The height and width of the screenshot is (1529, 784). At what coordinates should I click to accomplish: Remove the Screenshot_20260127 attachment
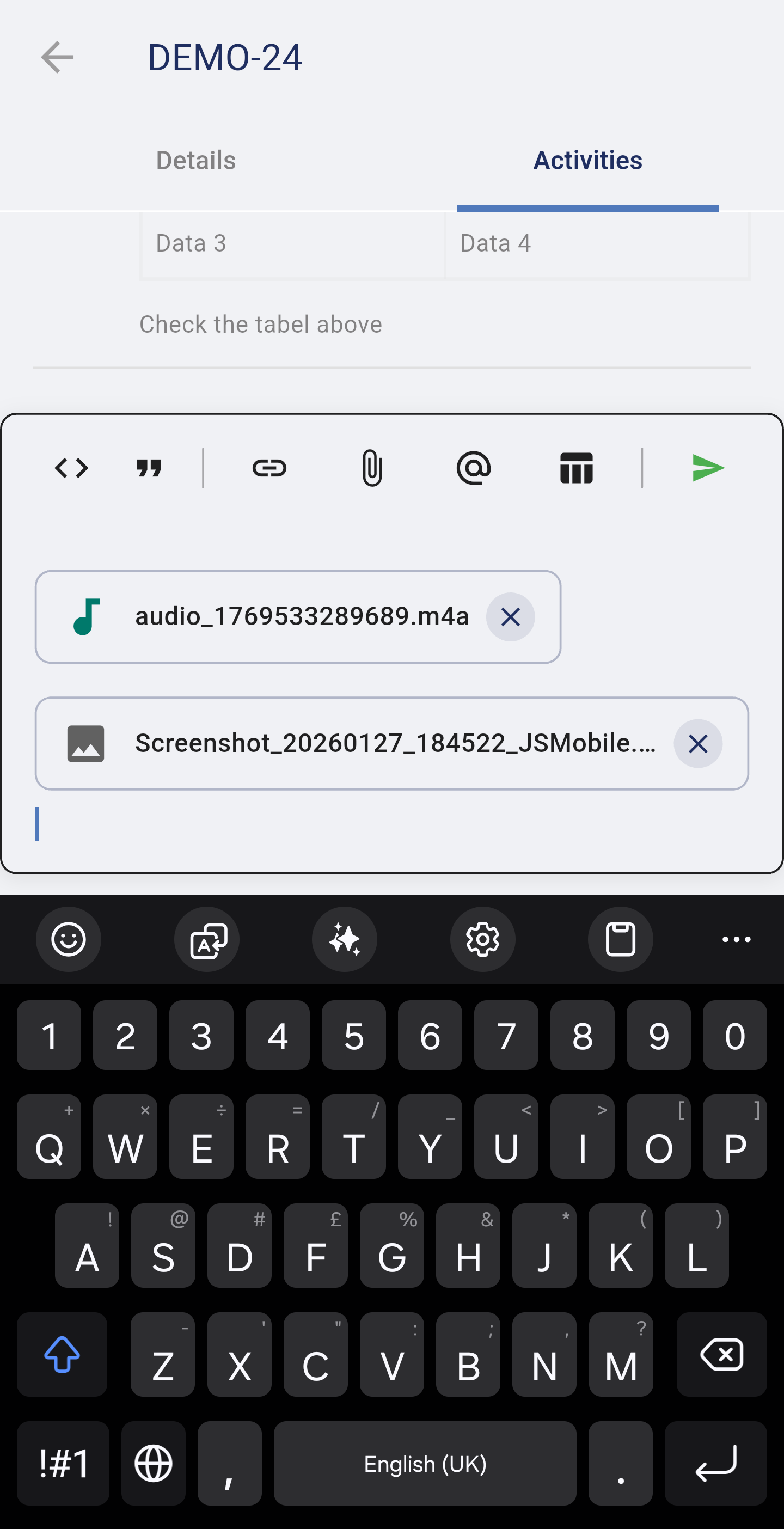(x=698, y=744)
